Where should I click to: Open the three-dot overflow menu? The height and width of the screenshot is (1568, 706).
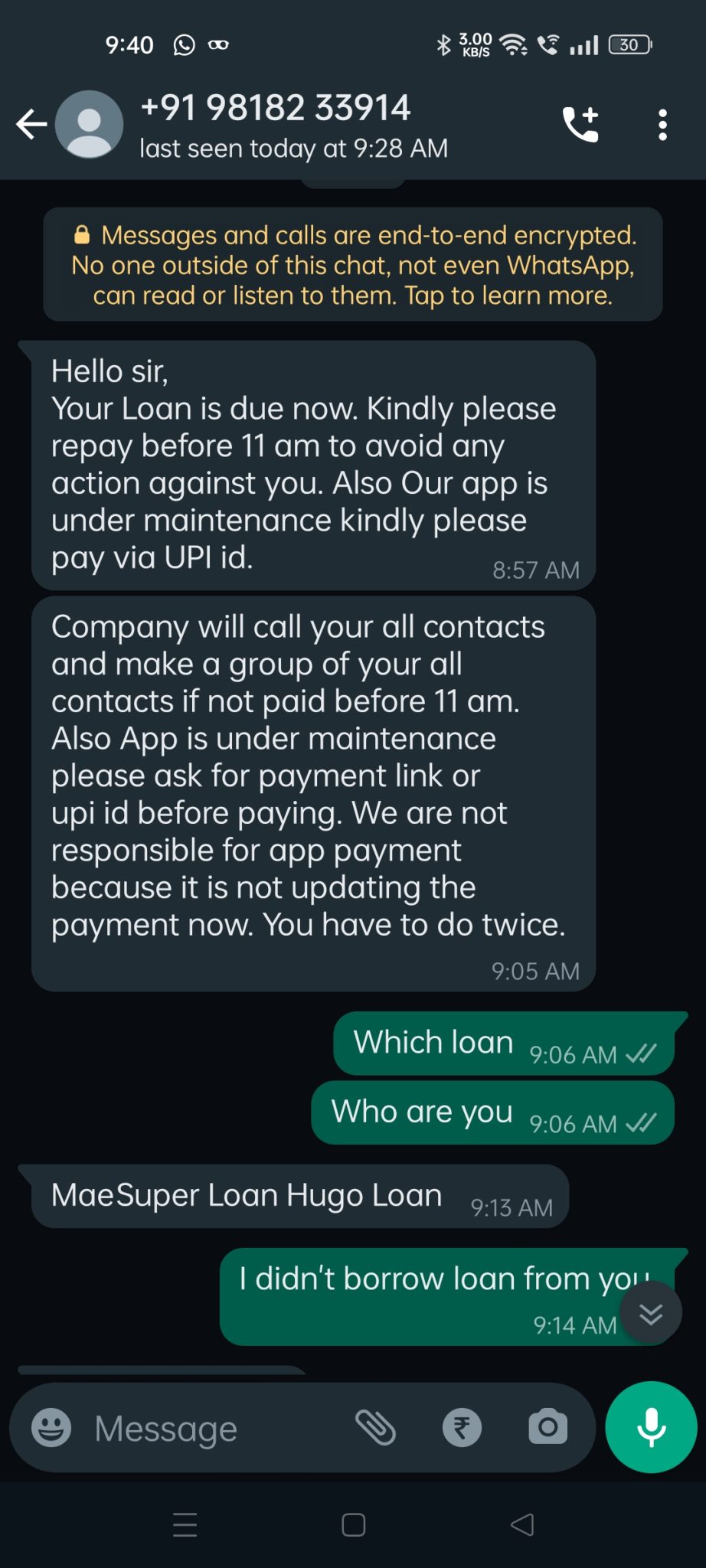coord(663,122)
